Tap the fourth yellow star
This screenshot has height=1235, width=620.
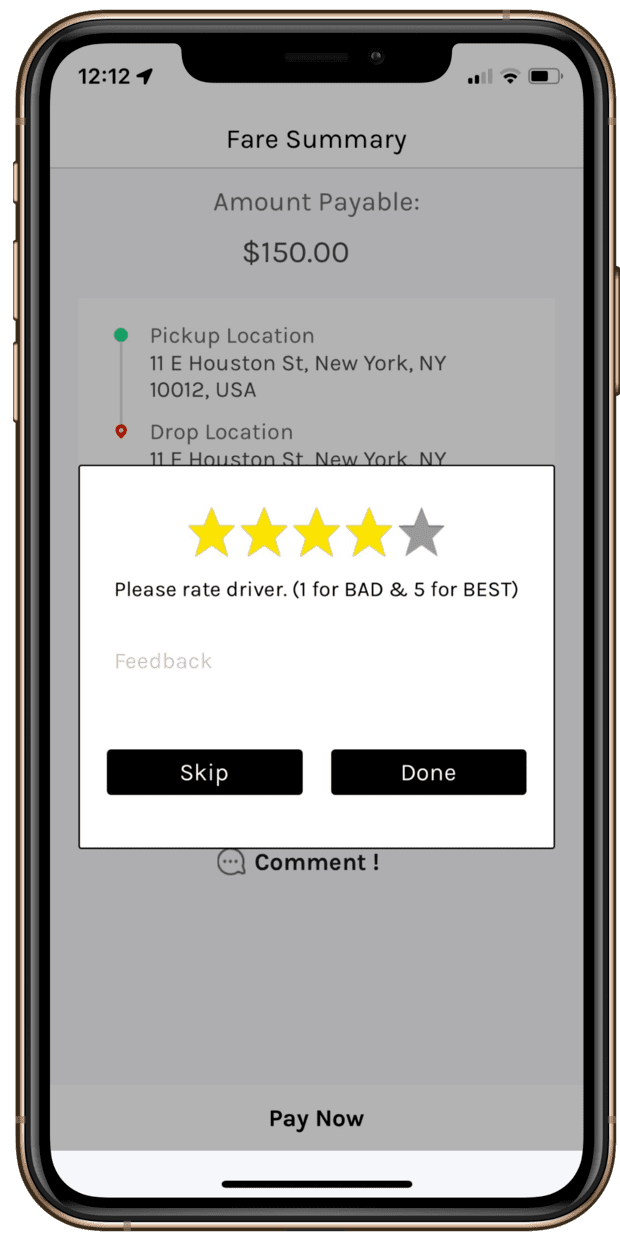point(369,532)
